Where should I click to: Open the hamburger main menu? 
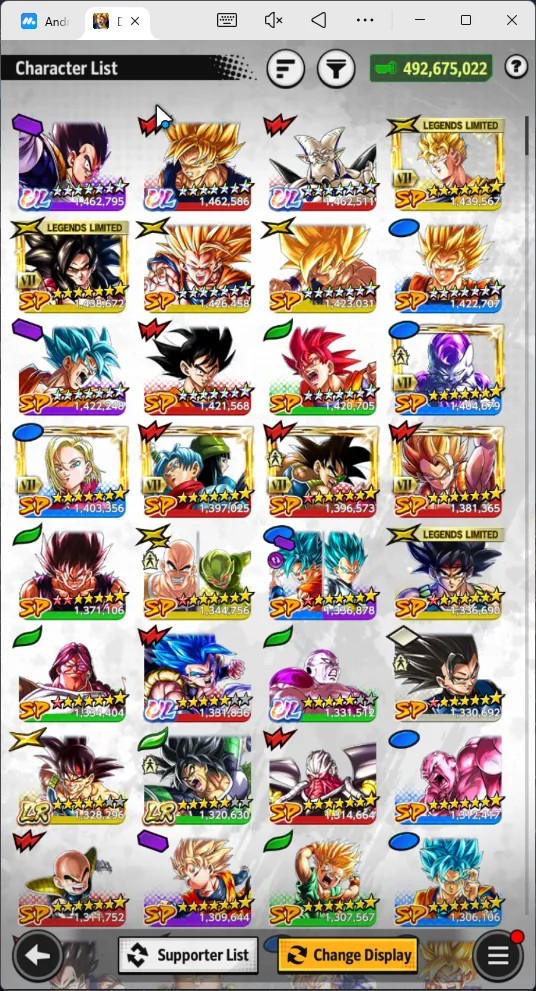(x=497, y=955)
